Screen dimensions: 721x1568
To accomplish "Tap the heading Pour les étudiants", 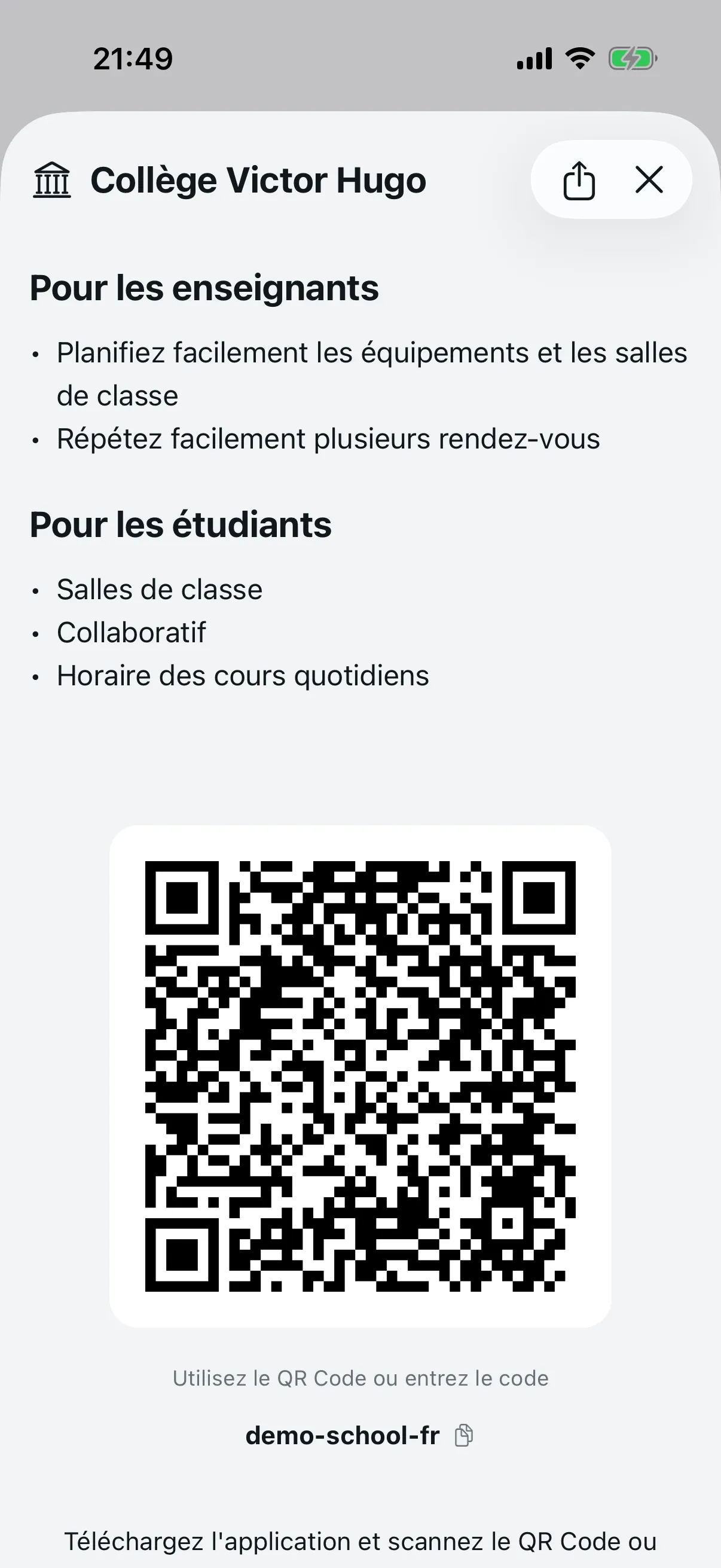I will click(x=181, y=525).
